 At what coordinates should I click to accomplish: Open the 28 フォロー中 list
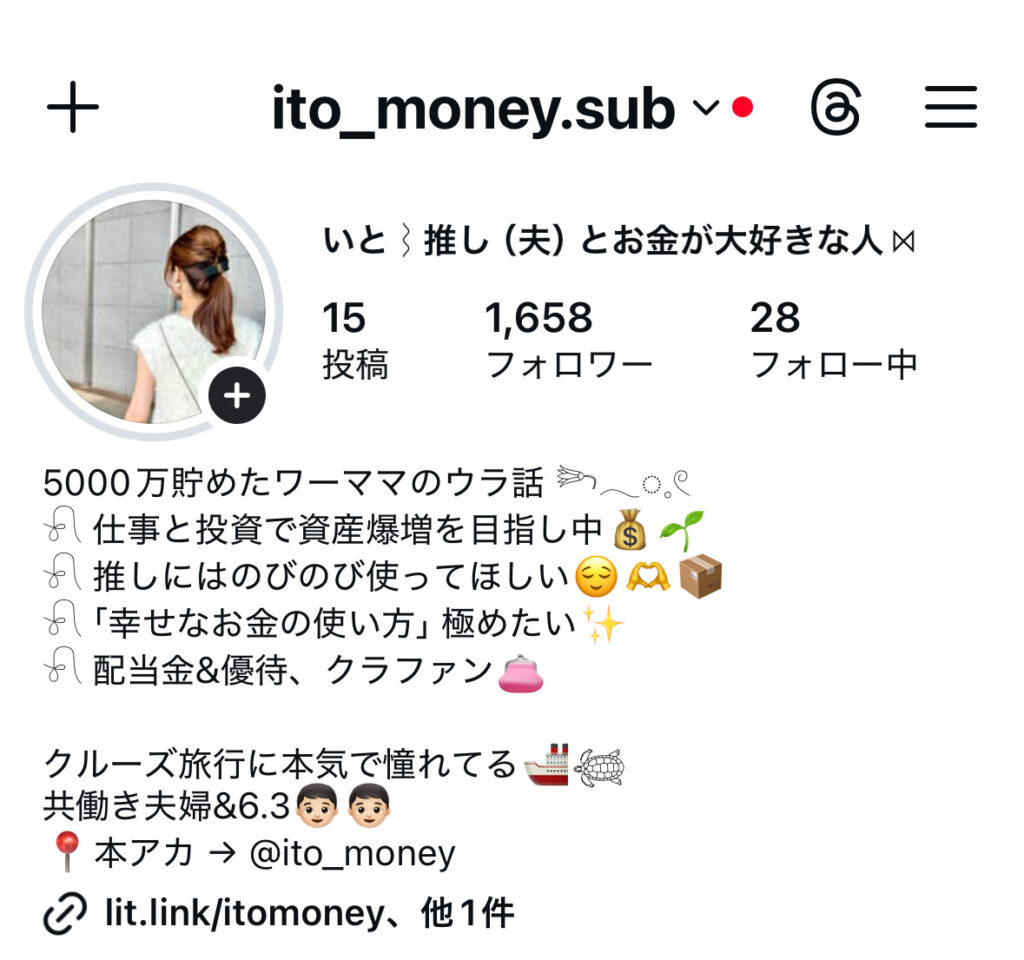click(x=833, y=342)
